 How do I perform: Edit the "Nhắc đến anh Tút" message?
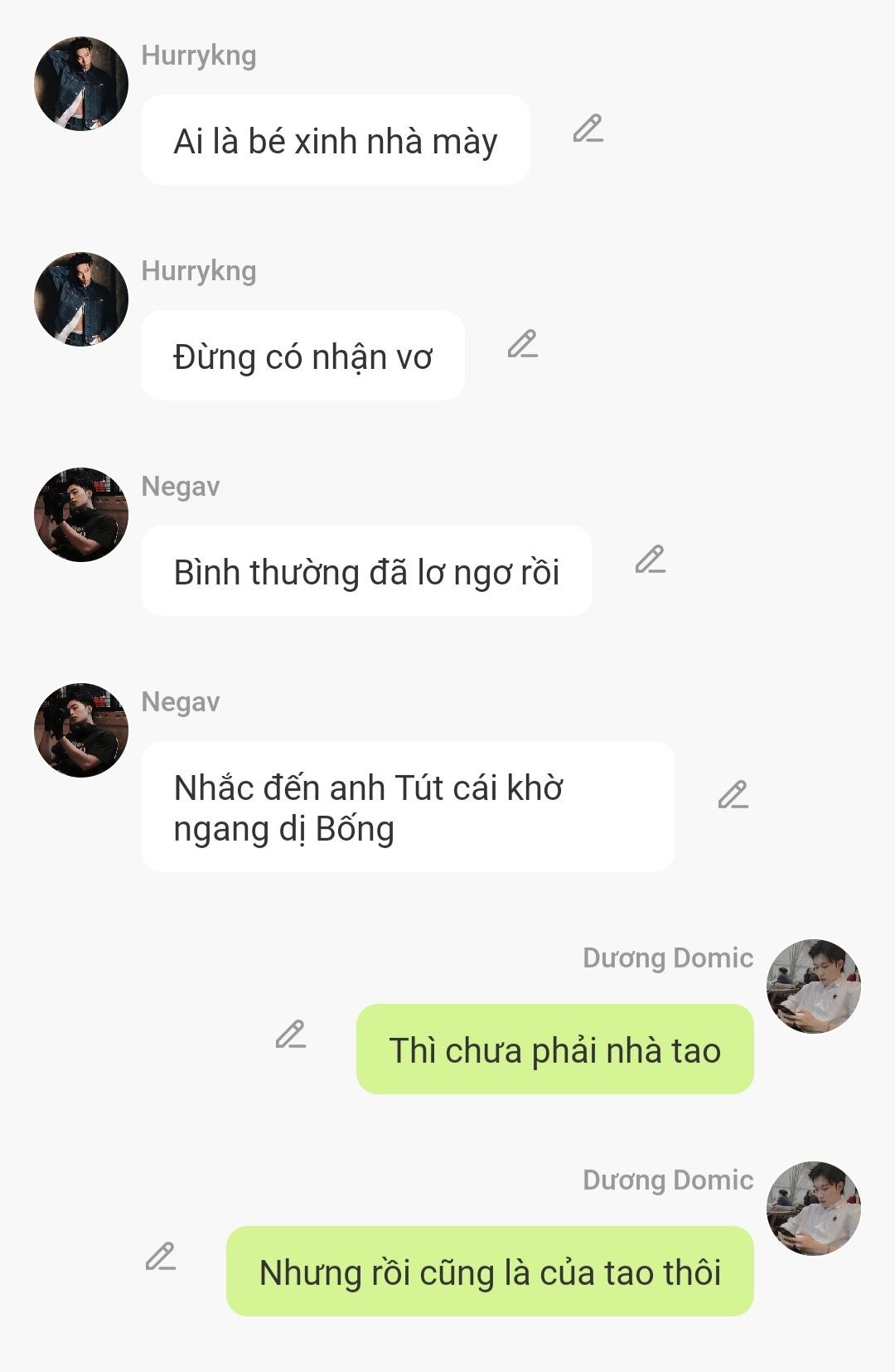coord(733,794)
